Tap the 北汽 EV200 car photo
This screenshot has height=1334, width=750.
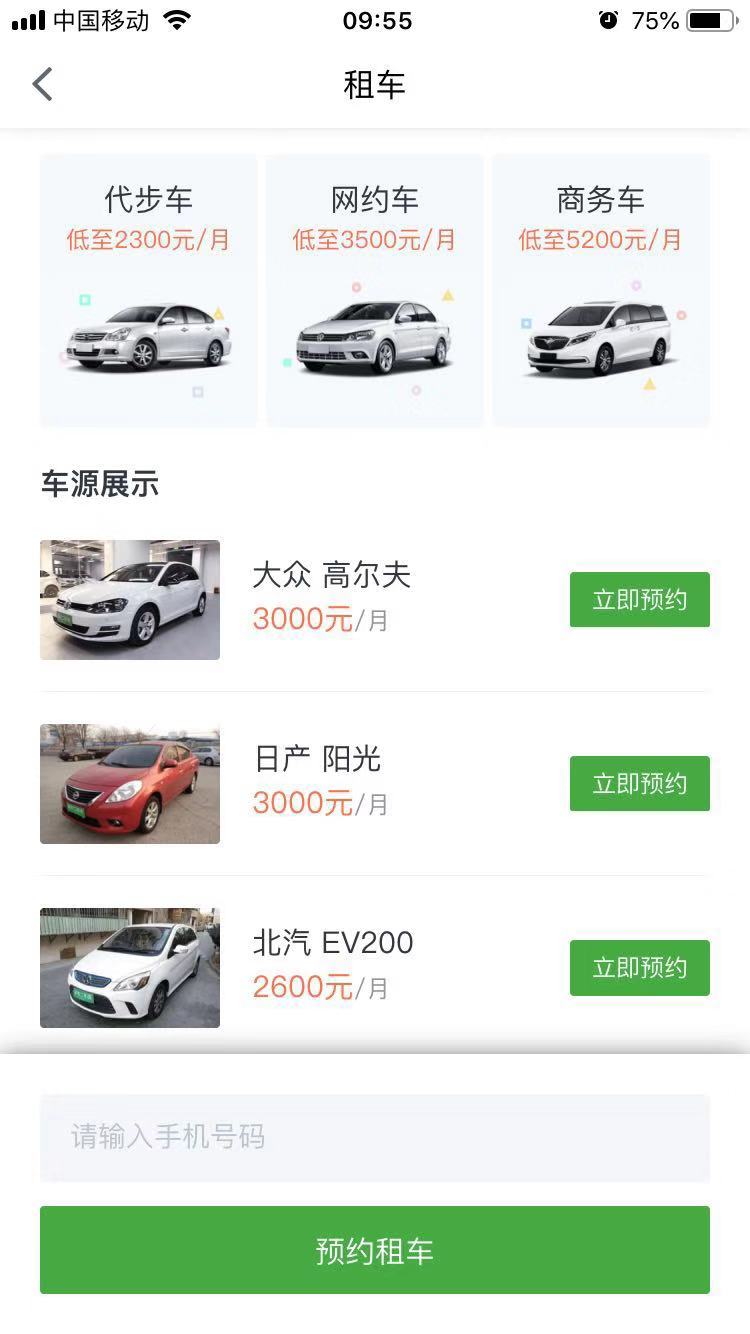click(129, 967)
